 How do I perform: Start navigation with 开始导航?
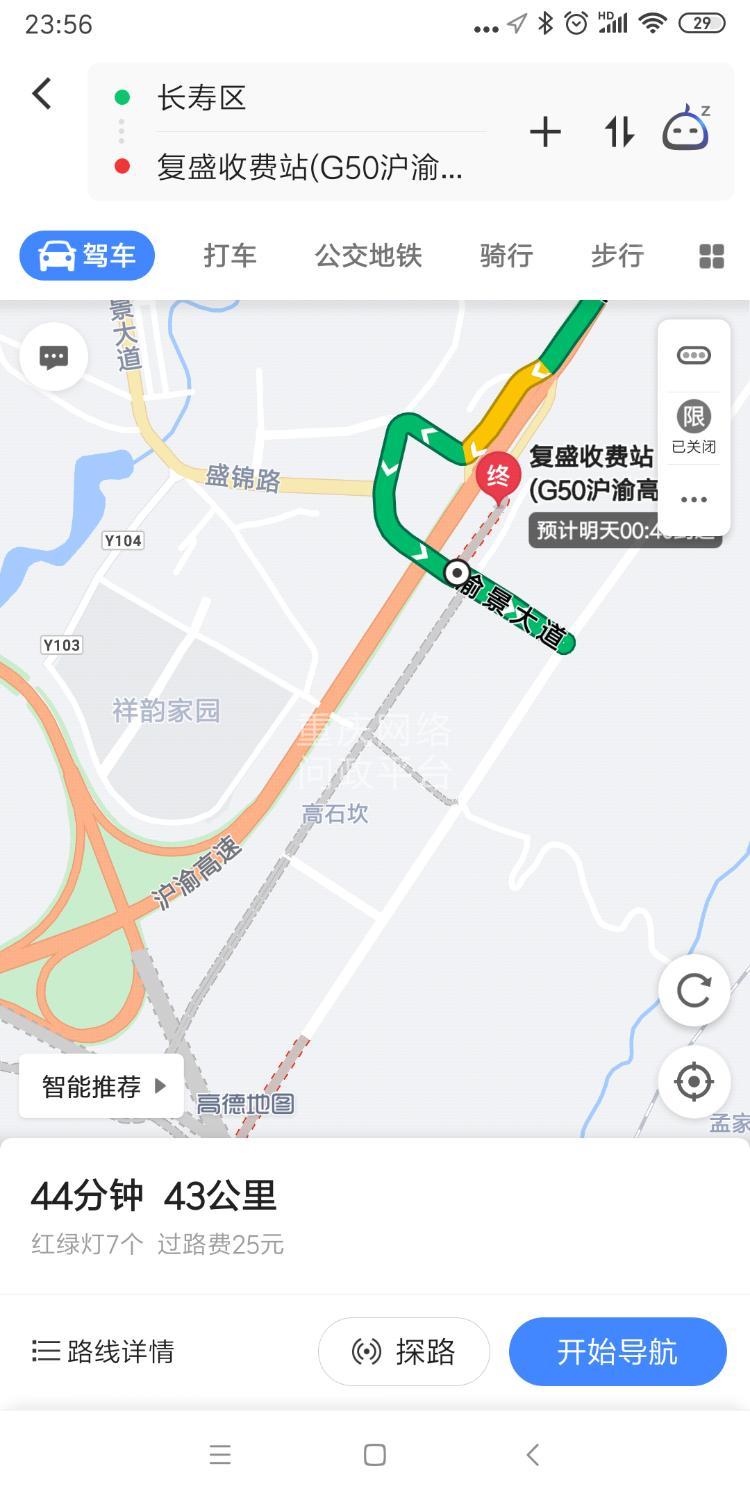[x=617, y=1352]
